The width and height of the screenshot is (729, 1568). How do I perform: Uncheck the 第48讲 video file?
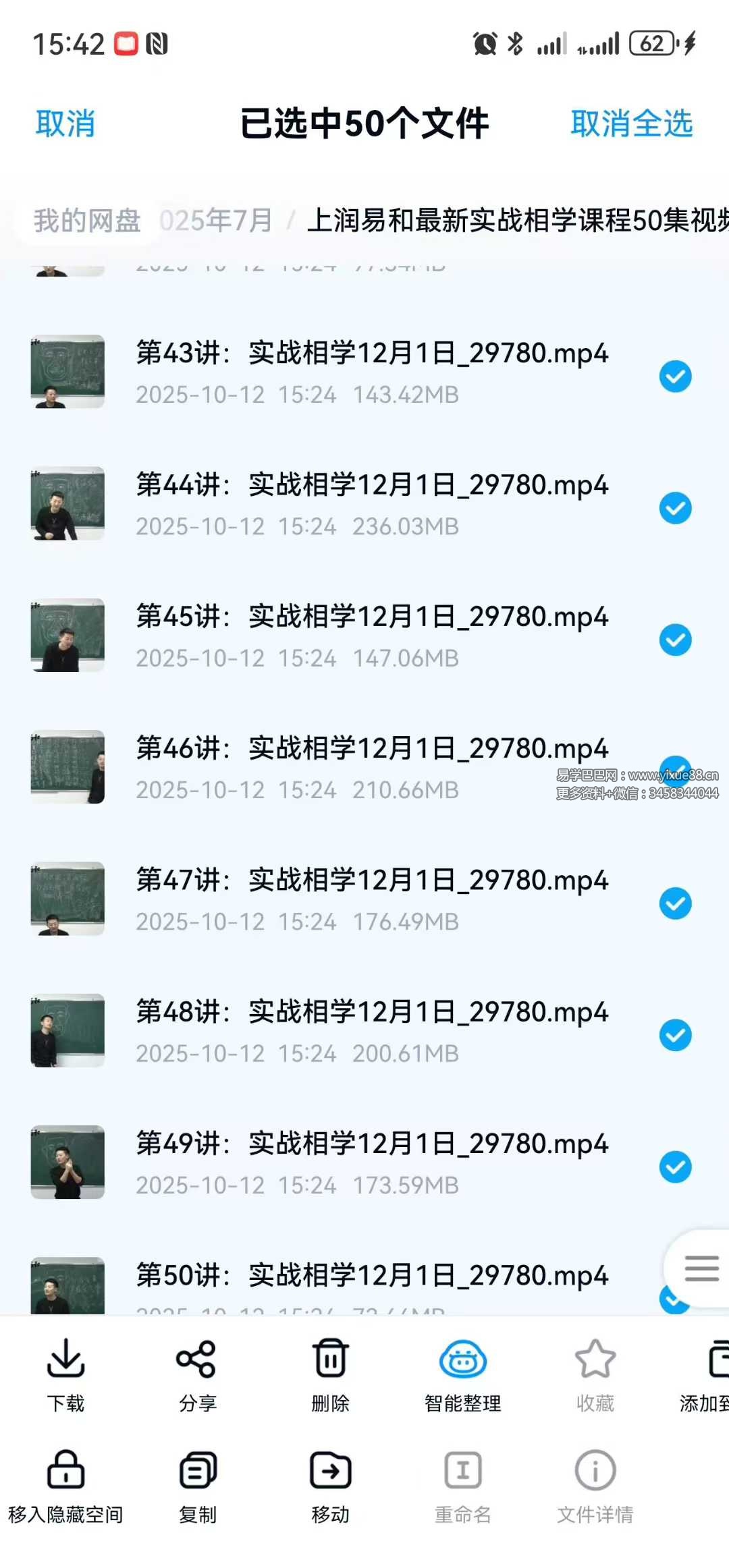pos(675,1035)
